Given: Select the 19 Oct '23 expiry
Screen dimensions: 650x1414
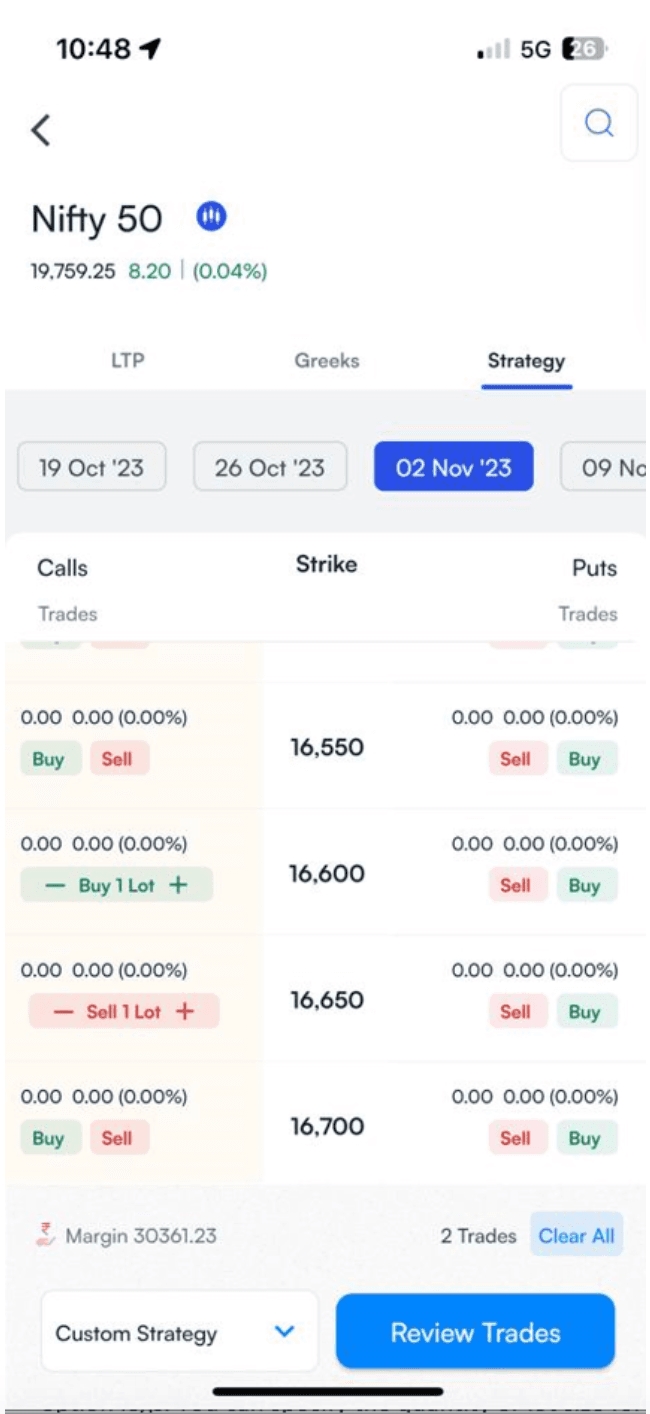Looking at the screenshot, I should [91, 467].
